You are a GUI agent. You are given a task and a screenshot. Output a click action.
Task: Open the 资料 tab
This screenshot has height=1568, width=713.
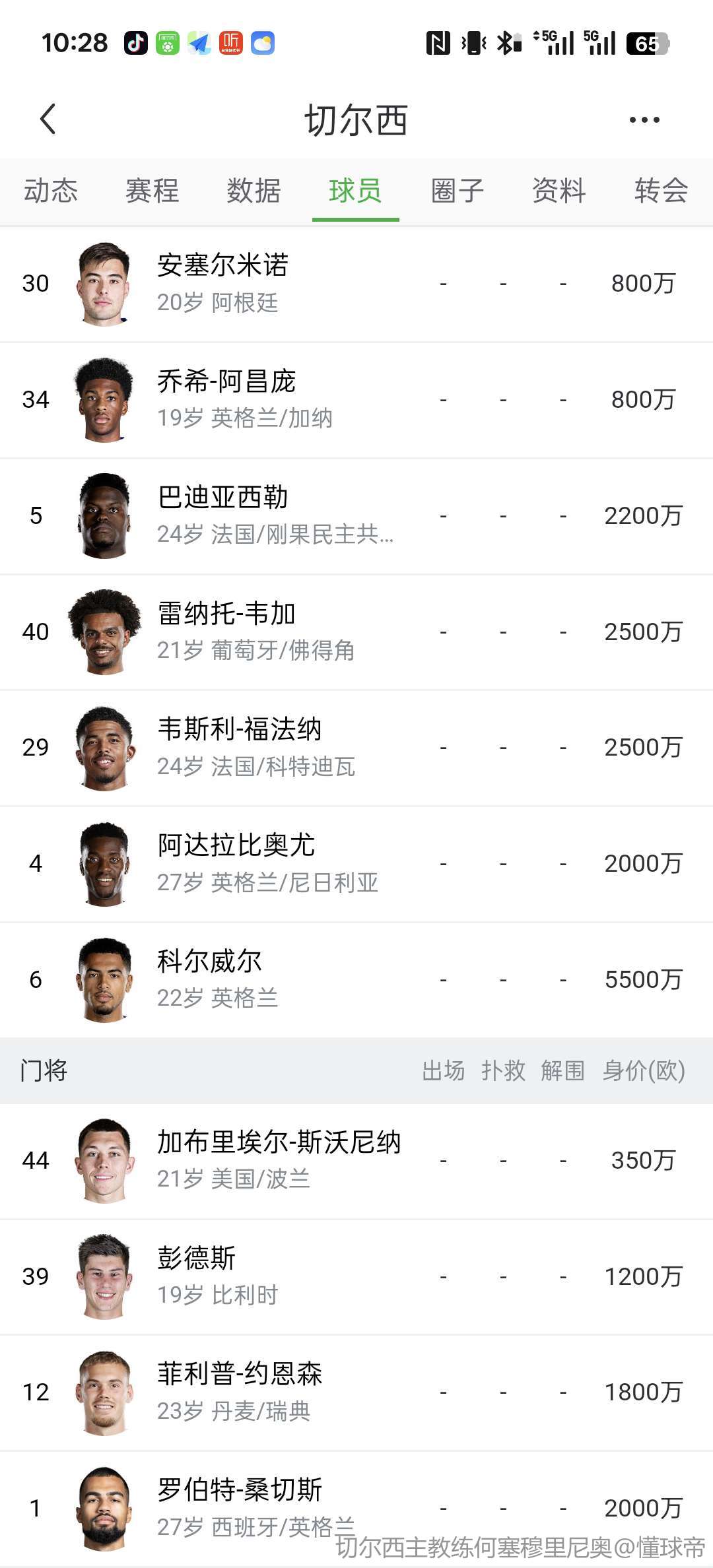pyautogui.click(x=559, y=191)
